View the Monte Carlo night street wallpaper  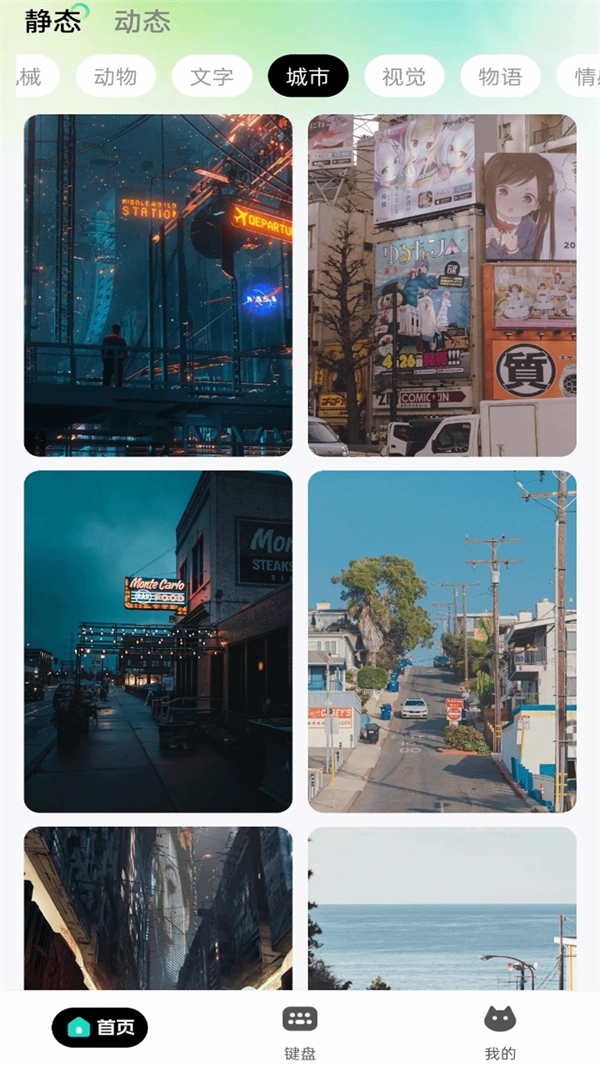158,641
